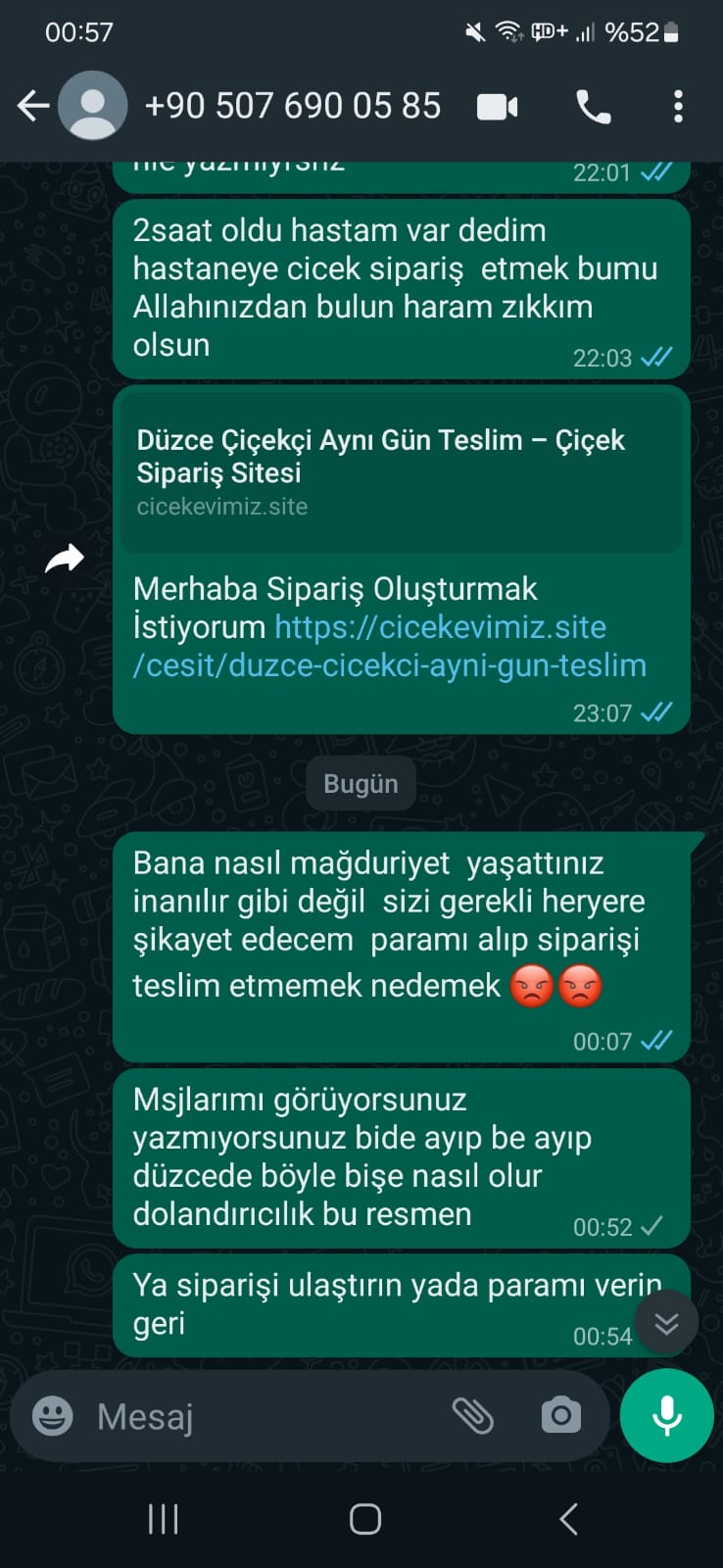Open contact profile for +90 507 690 05 85
The width and height of the screenshot is (723, 1568).
click(292, 106)
